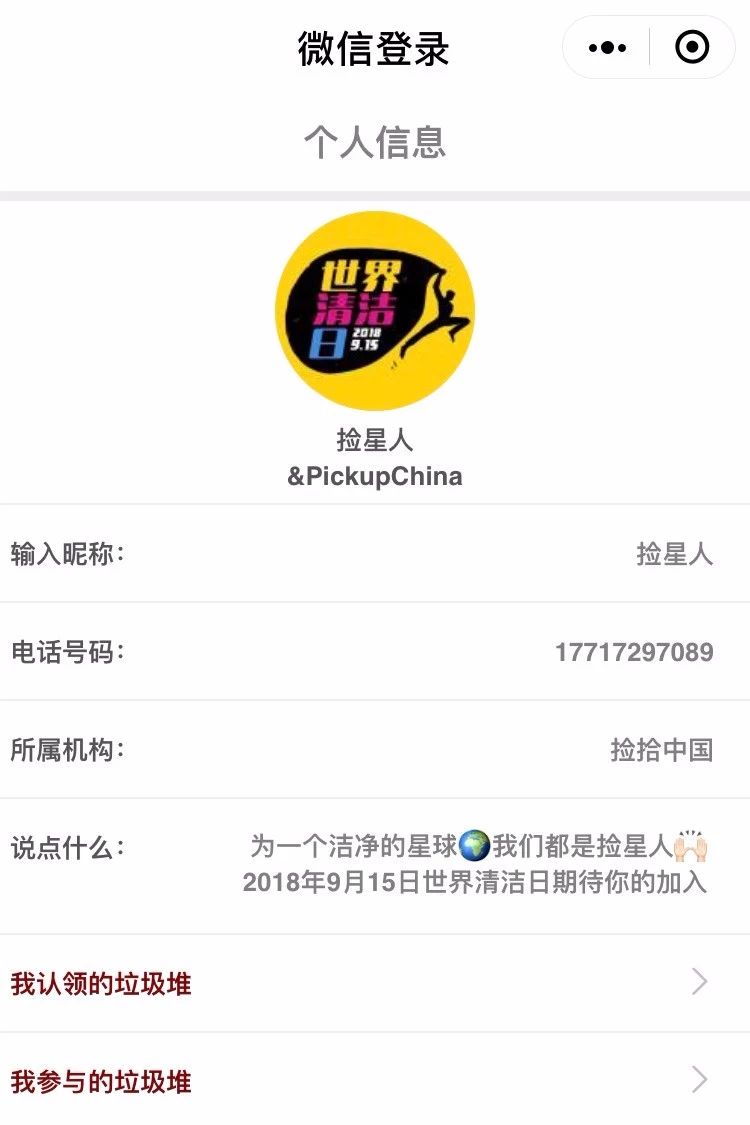The image size is (750, 1125).
Task: Edit the 所属机构 organization field
Action: tap(661, 750)
